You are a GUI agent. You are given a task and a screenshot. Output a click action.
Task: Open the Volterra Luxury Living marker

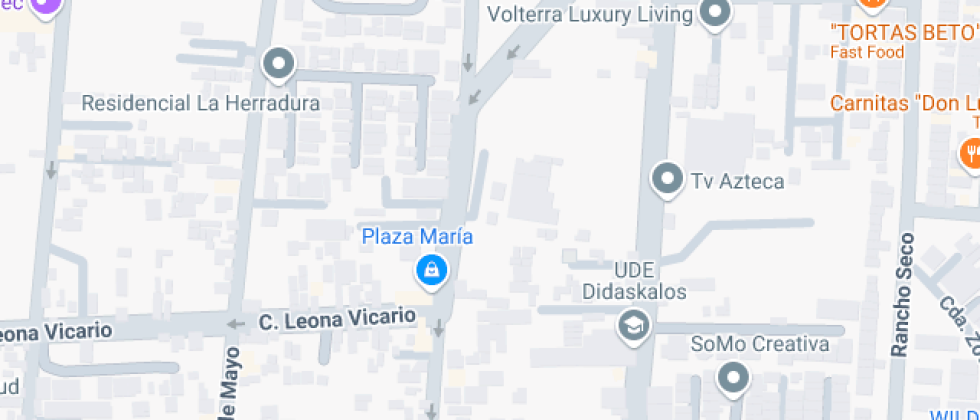click(x=715, y=14)
